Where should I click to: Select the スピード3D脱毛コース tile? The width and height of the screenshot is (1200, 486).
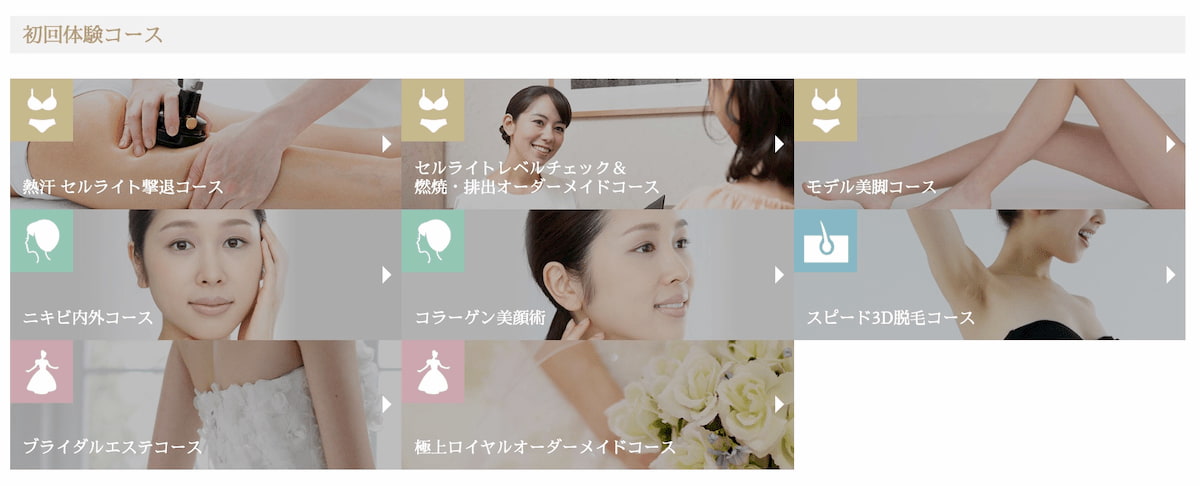[989, 275]
